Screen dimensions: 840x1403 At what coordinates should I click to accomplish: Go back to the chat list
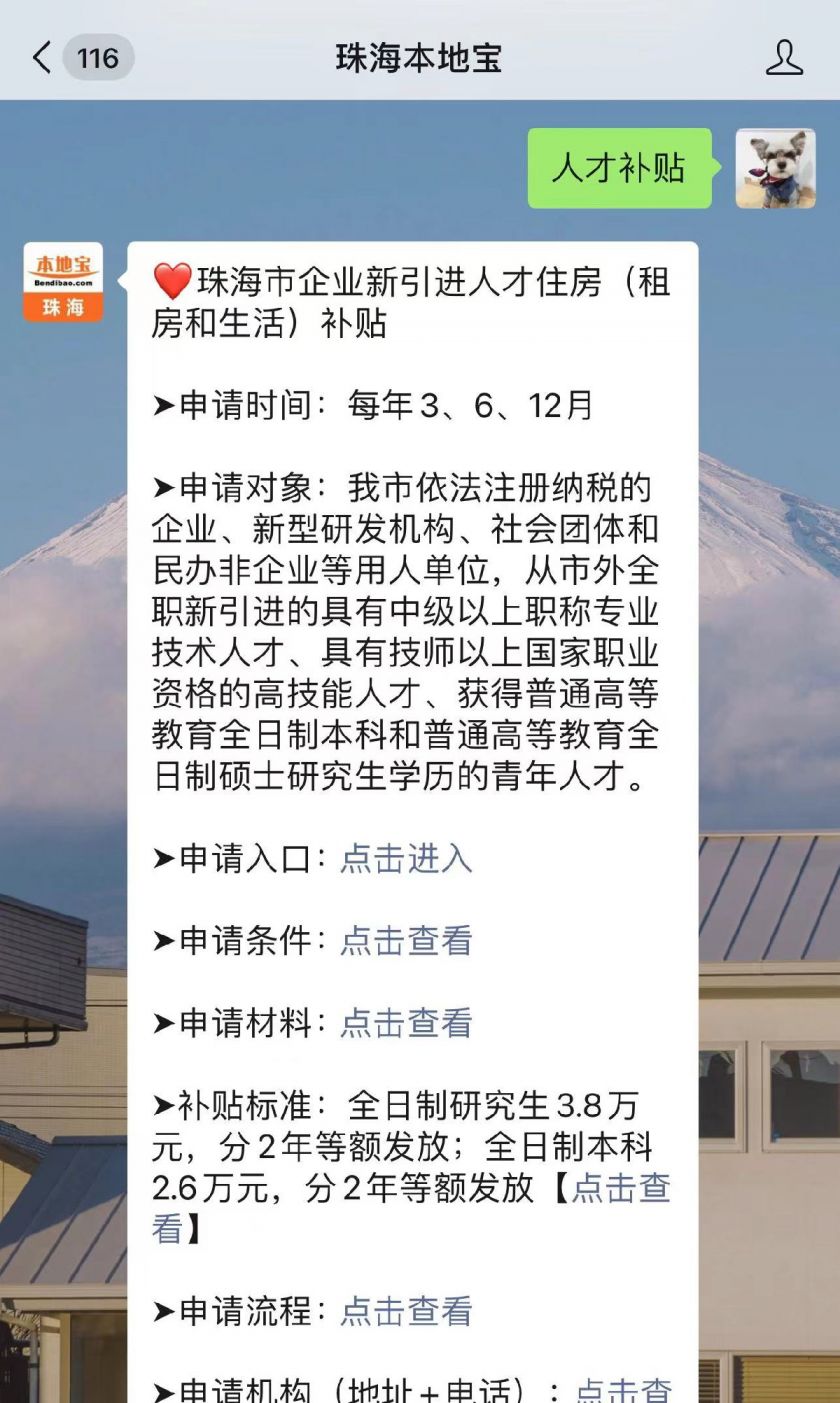coord(42,58)
